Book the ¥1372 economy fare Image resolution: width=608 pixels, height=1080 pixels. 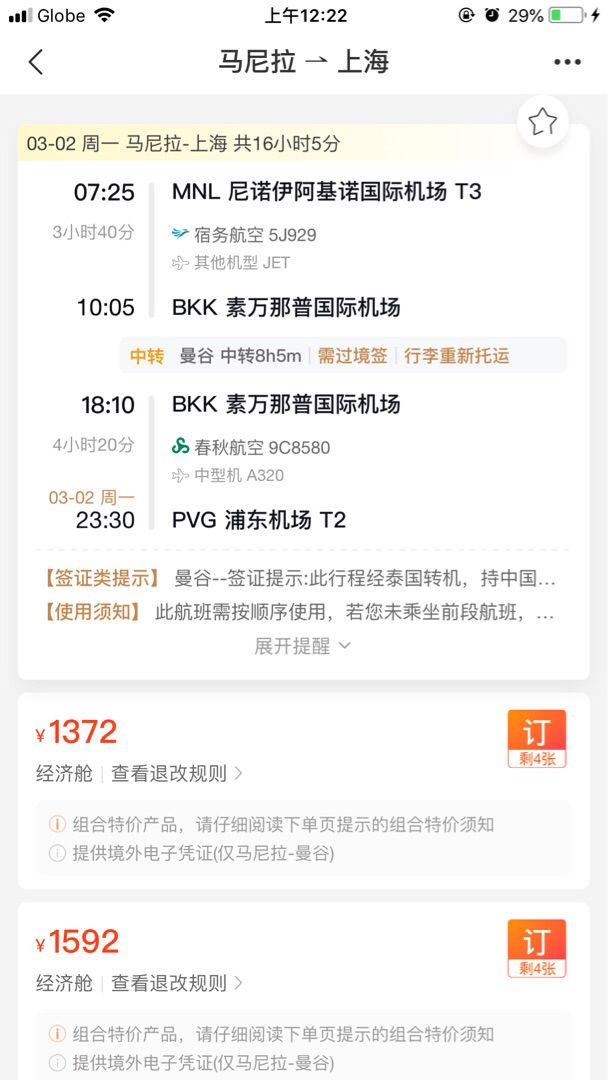tap(537, 738)
